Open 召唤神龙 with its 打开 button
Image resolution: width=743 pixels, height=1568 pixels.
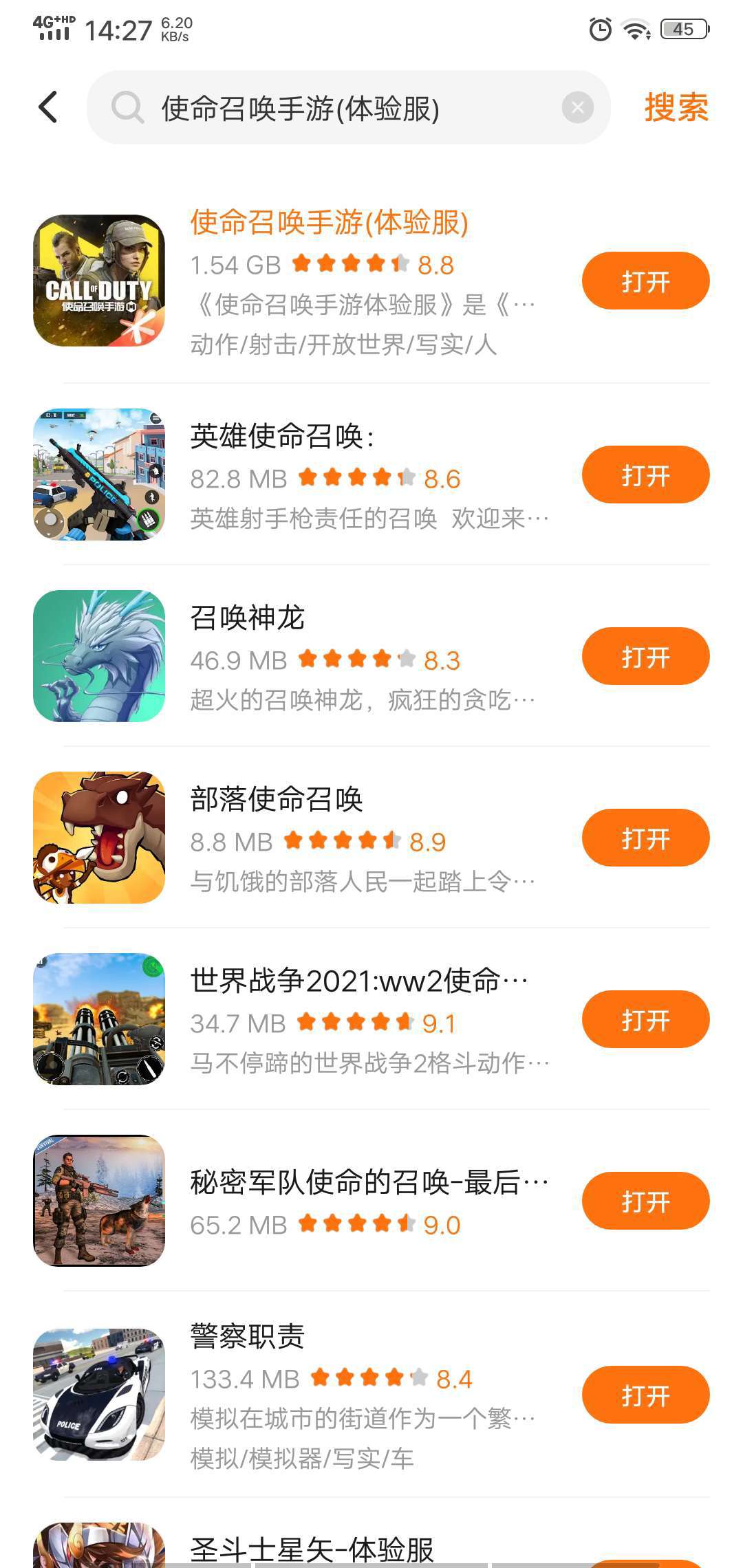[x=645, y=656]
